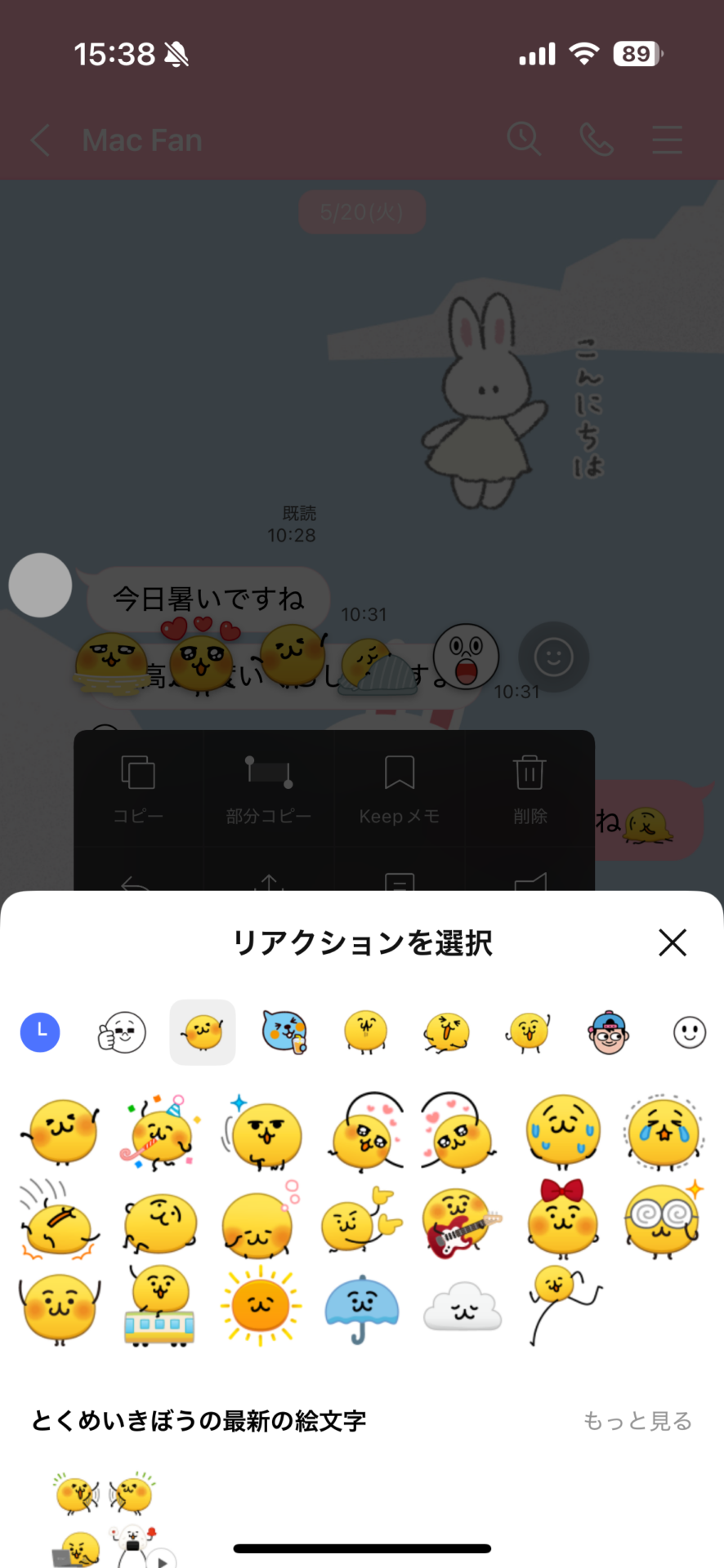This screenshot has height=1568, width=724.
Task: Close the reaction selection sheet
Action: 672,942
